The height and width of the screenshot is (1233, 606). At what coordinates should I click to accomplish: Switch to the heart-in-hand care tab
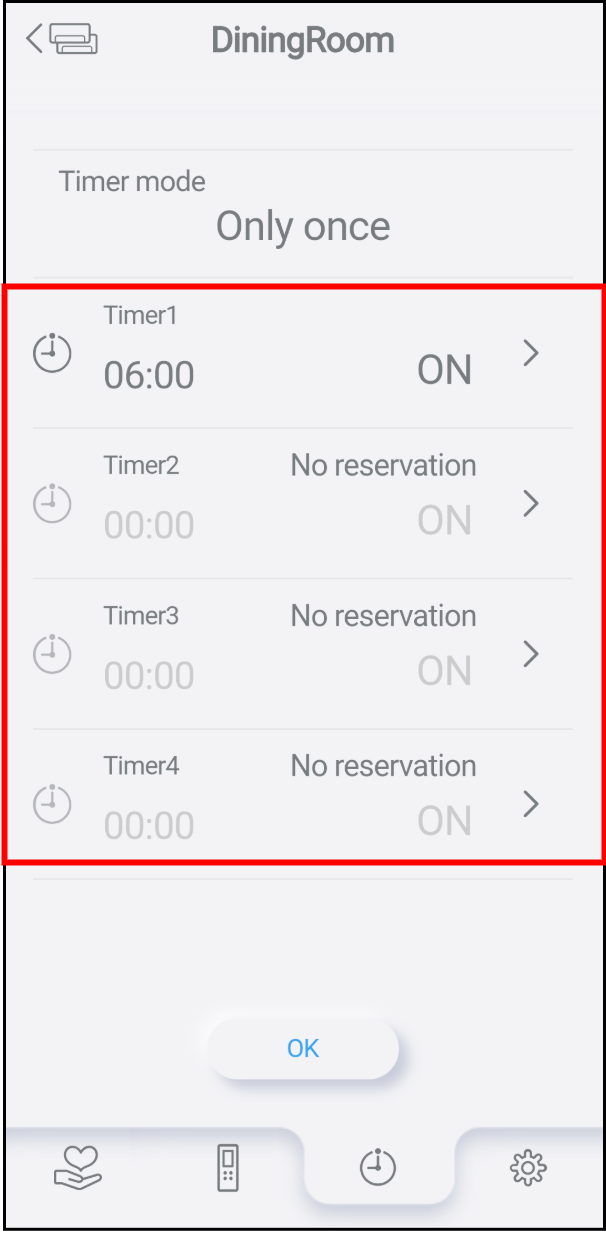tap(79, 1167)
